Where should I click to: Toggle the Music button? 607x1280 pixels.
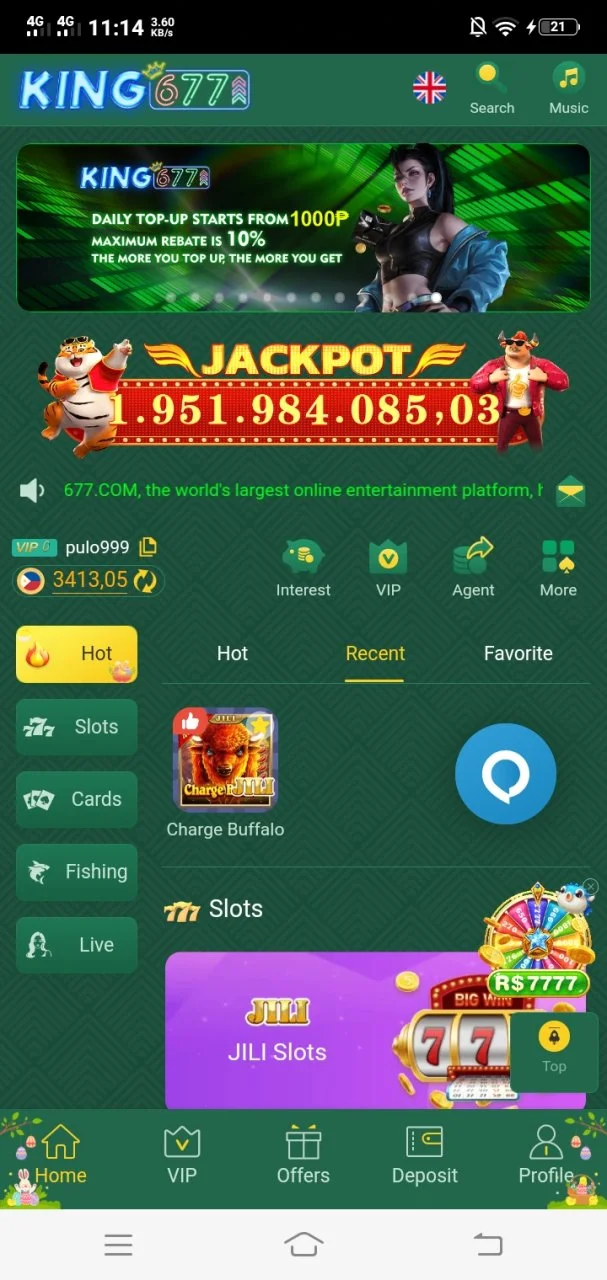tap(569, 88)
